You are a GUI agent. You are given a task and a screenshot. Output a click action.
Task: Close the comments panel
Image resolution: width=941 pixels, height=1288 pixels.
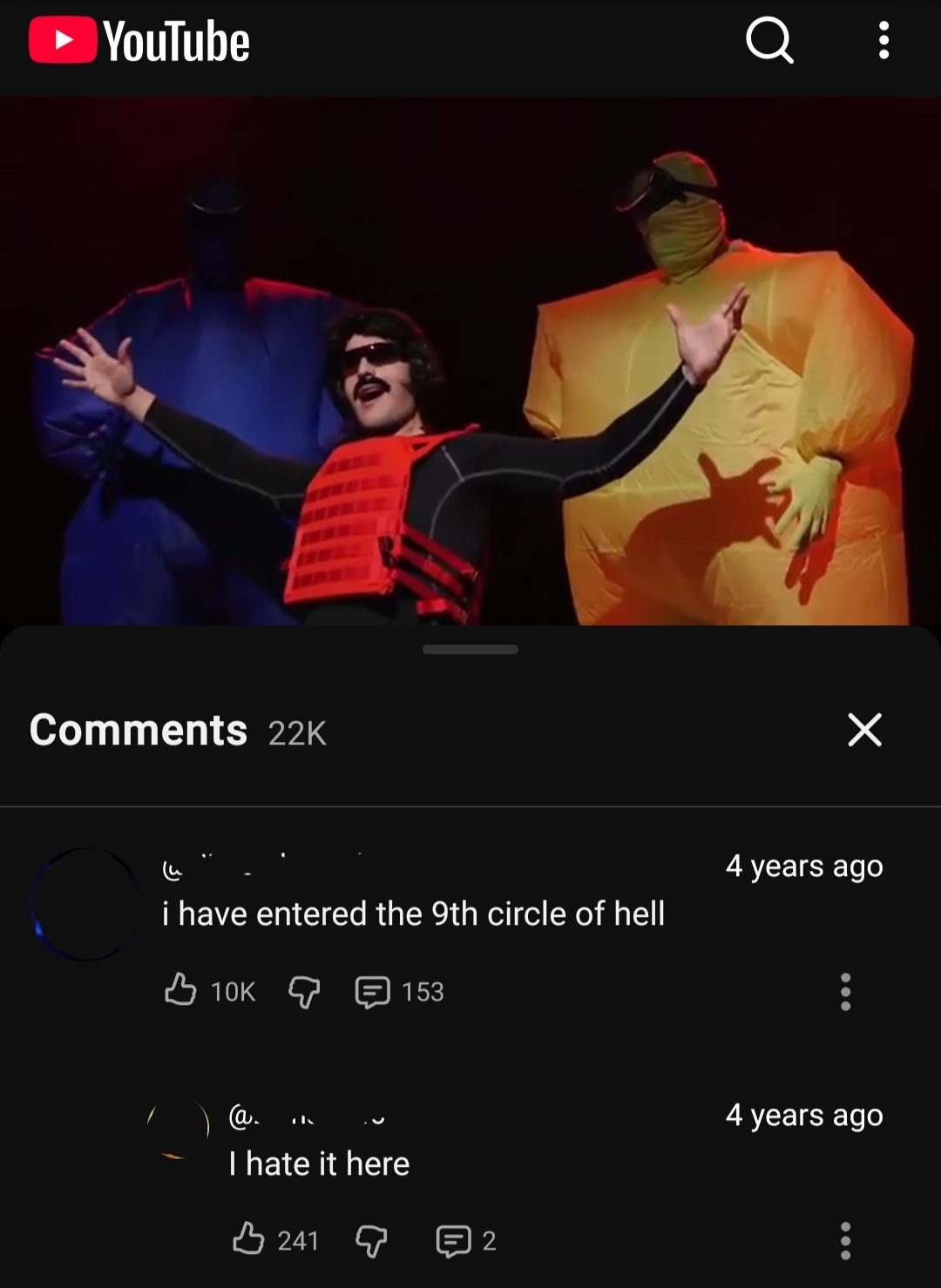click(x=864, y=730)
